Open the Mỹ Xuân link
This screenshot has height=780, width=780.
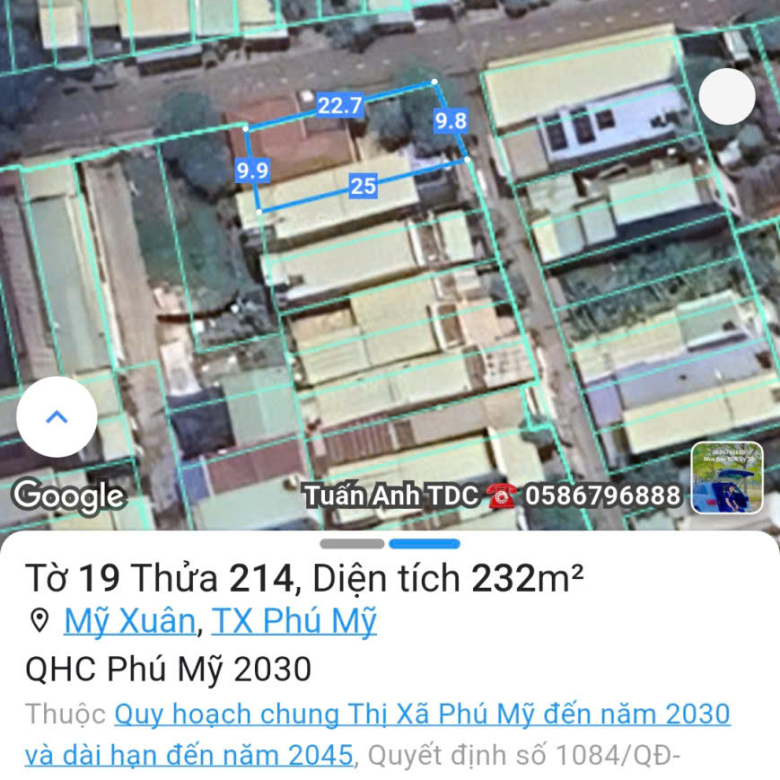coord(129,621)
